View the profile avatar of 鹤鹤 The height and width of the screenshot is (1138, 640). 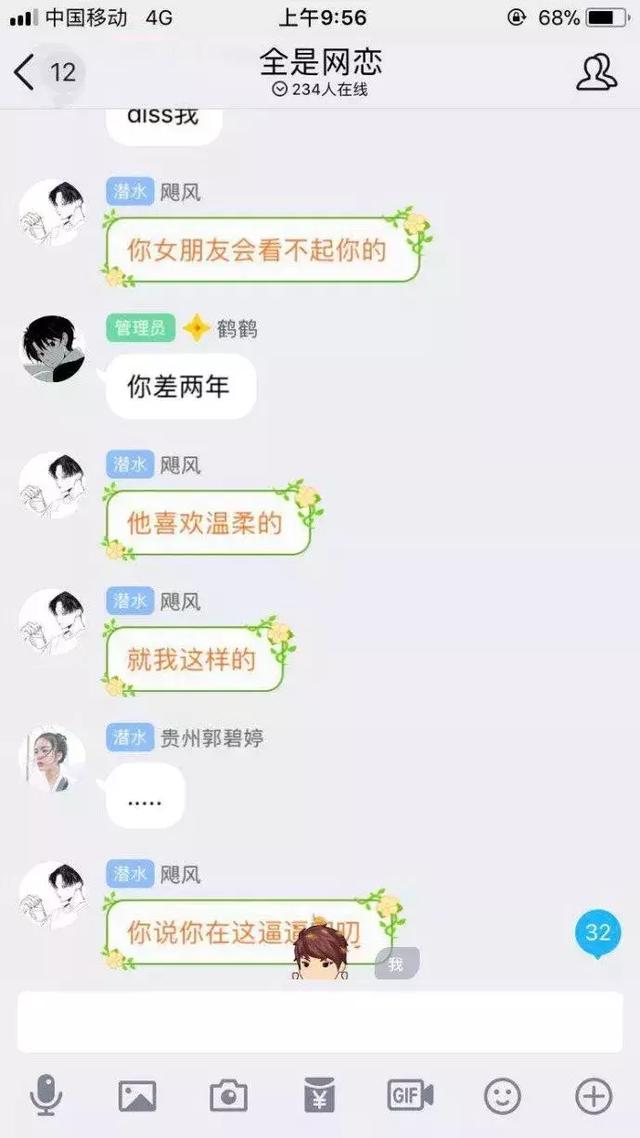pos(54,349)
